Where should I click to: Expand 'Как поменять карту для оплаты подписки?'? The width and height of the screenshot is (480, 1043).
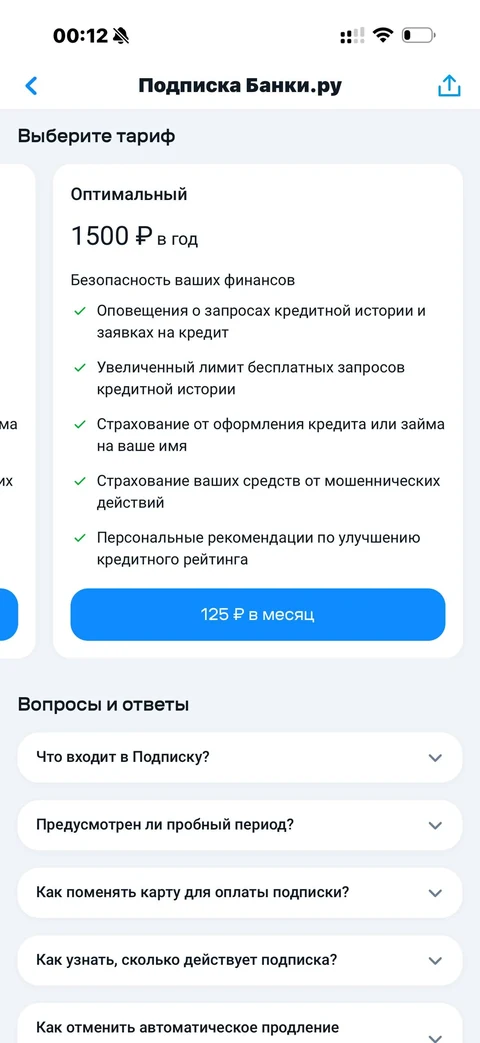[239, 893]
